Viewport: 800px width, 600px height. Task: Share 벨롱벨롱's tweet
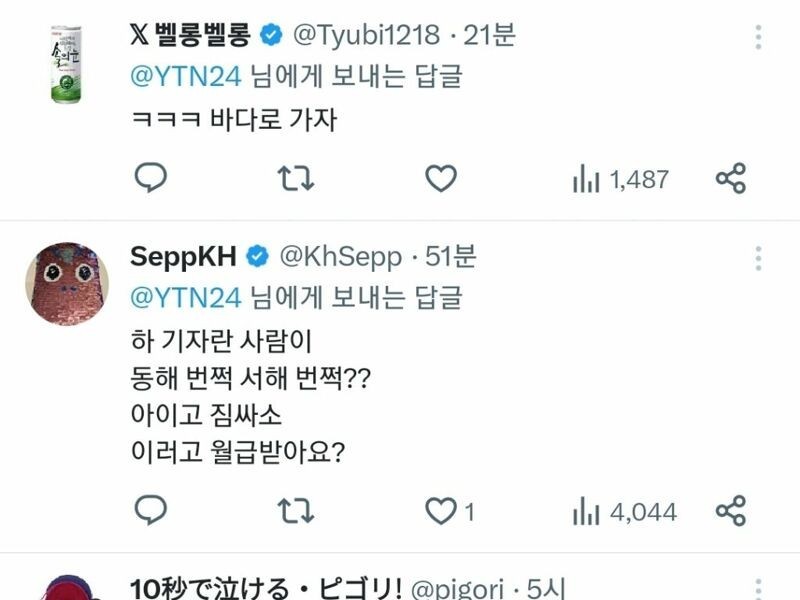point(731,179)
